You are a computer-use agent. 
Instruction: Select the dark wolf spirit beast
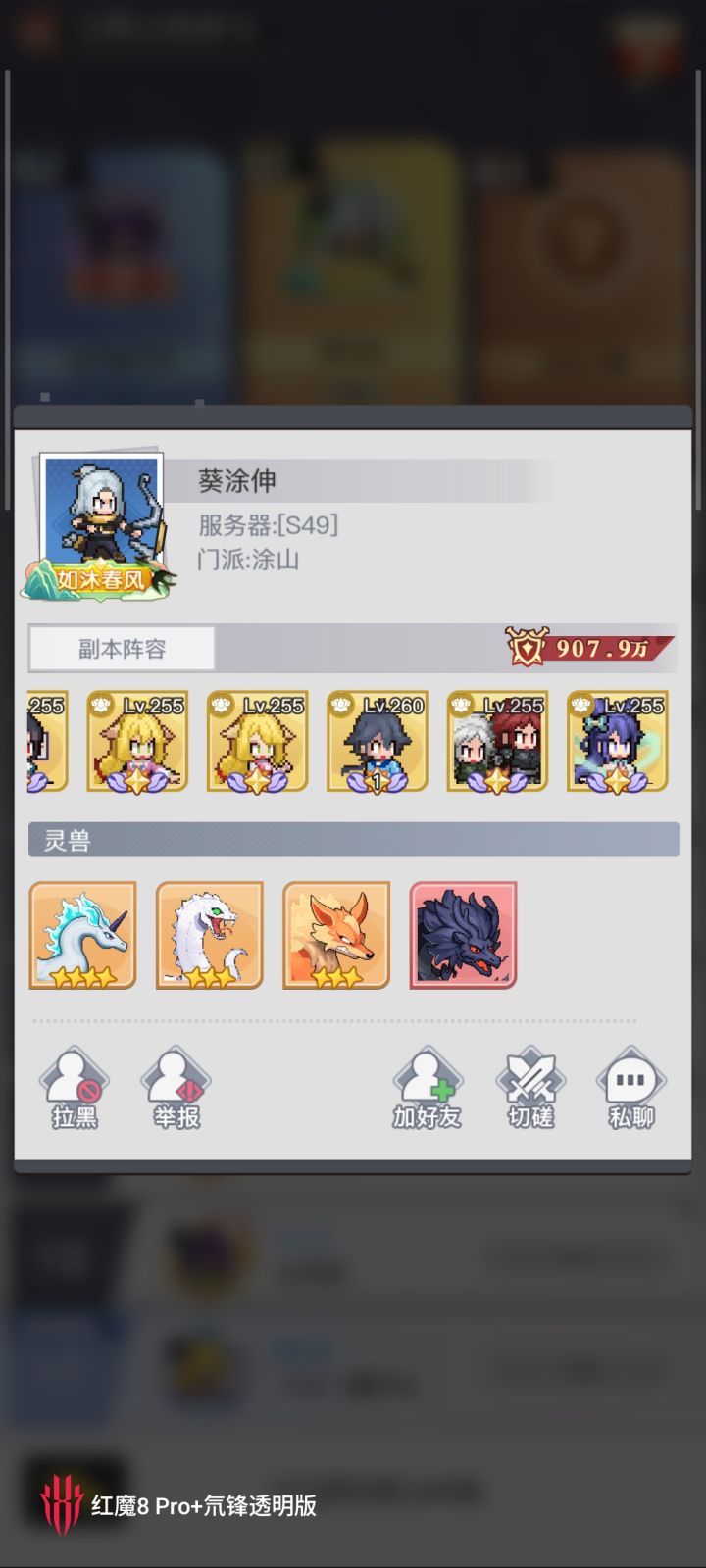(x=463, y=936)
